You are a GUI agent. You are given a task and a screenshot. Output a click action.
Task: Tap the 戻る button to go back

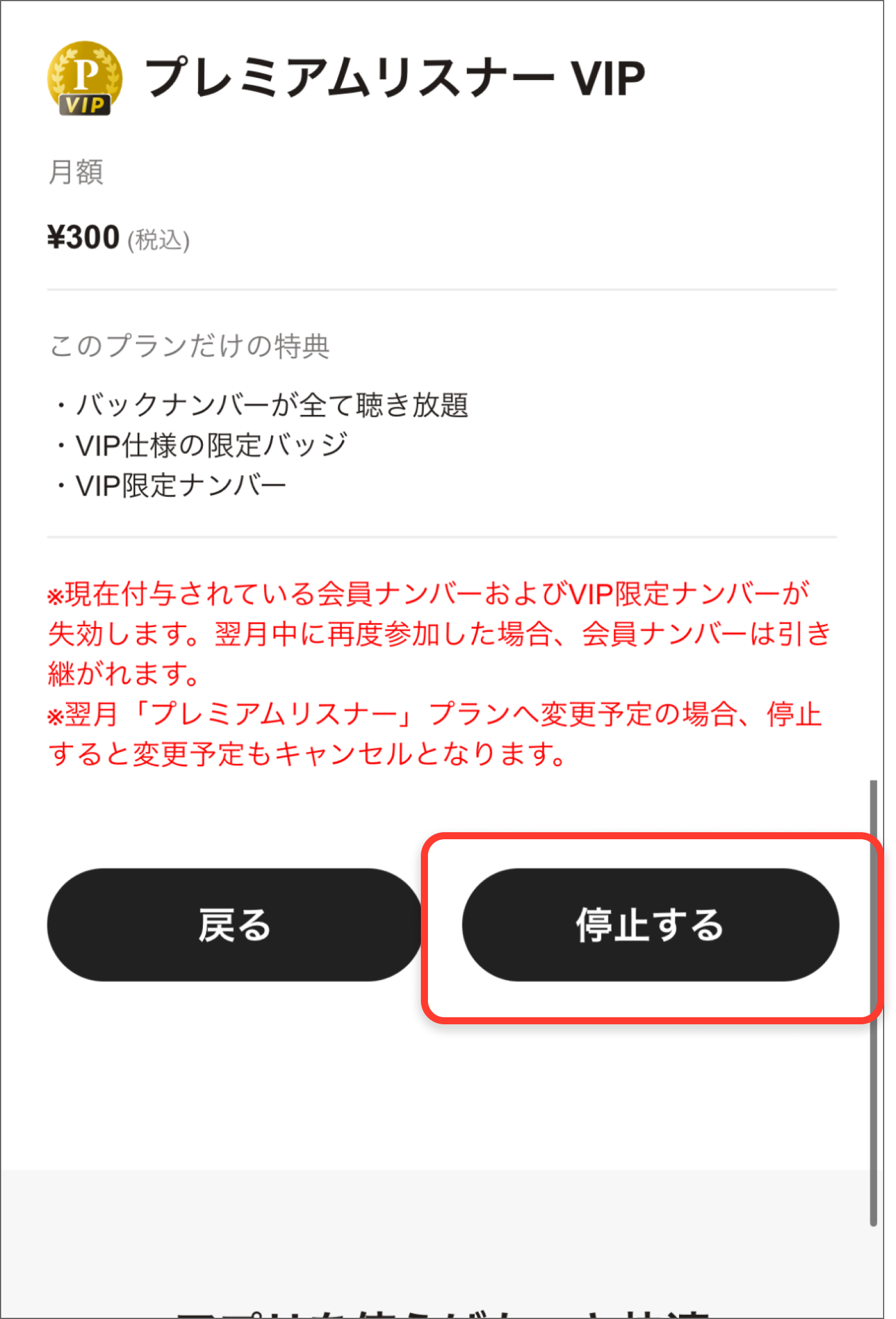point(235,924)
